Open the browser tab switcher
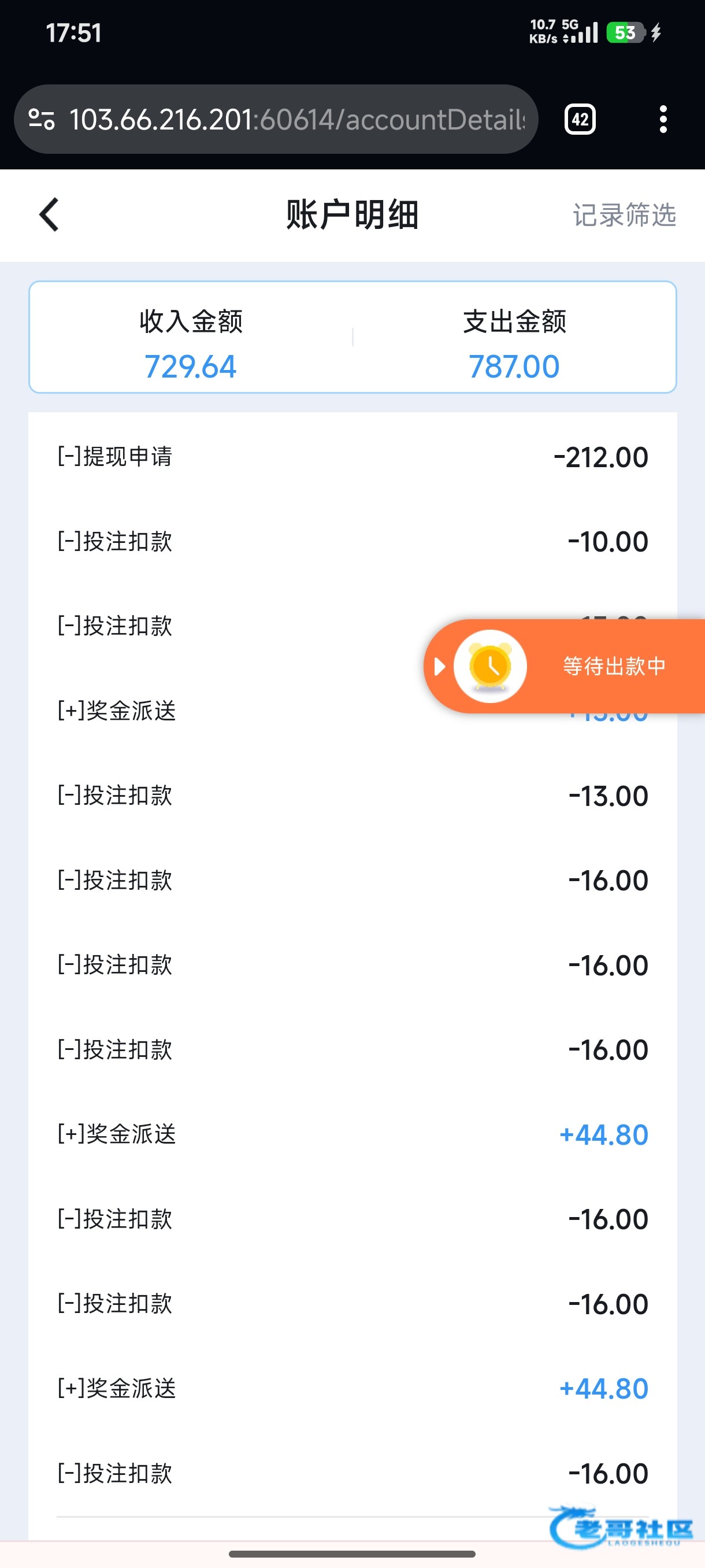The height and width of the screenshot is (1568, 705). click(580, 119)
